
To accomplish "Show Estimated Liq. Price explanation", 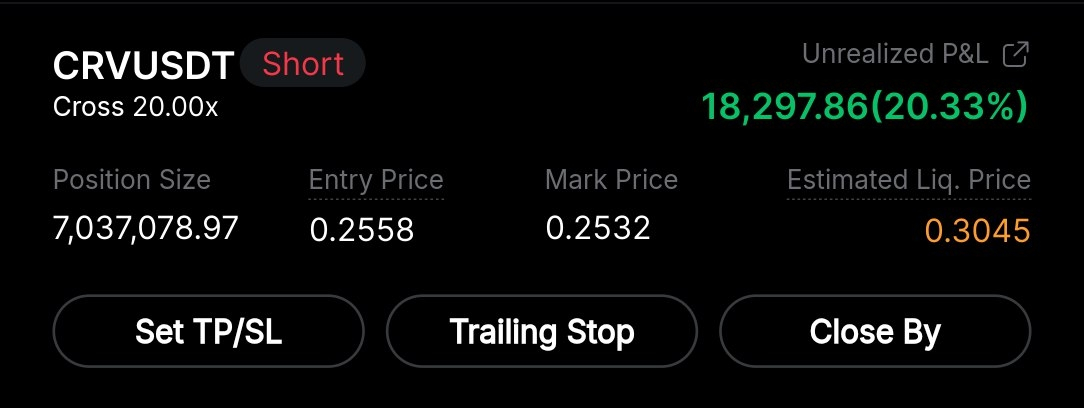I will pos(908,181).
